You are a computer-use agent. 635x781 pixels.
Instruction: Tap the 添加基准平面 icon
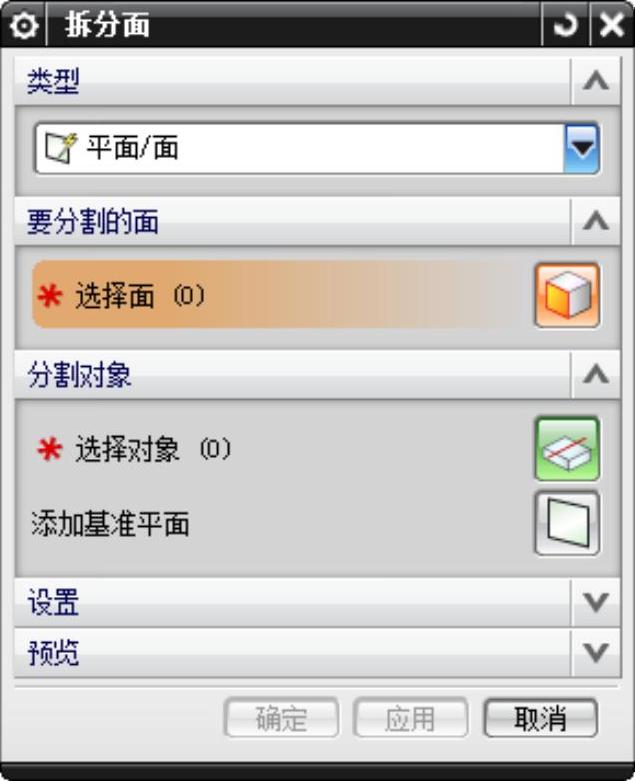pyautogui.click(x=567, y=523)
